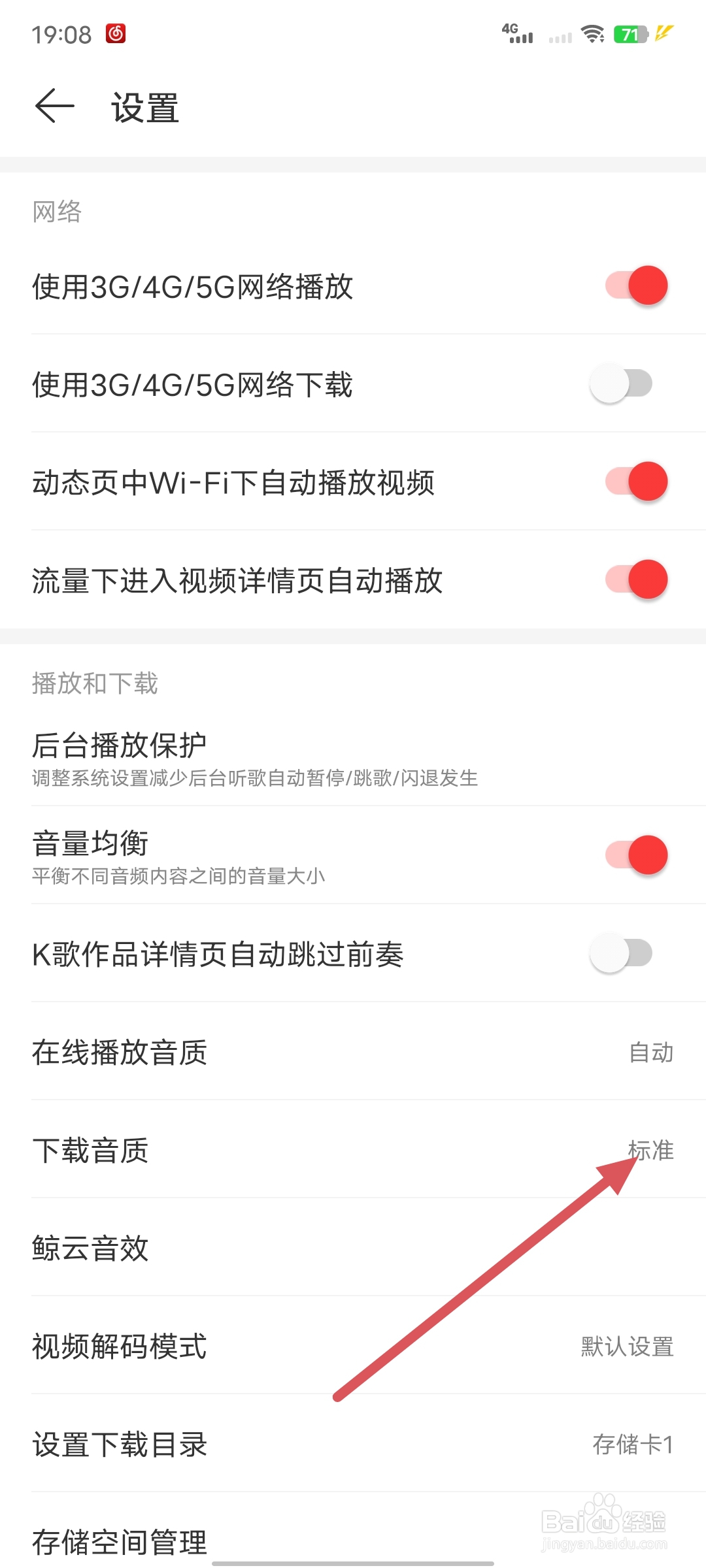This screenshot has height=1568, width=706.
Task: Disable 使用3G/4G/5G网络播放 switch
Action: (636, 286)
